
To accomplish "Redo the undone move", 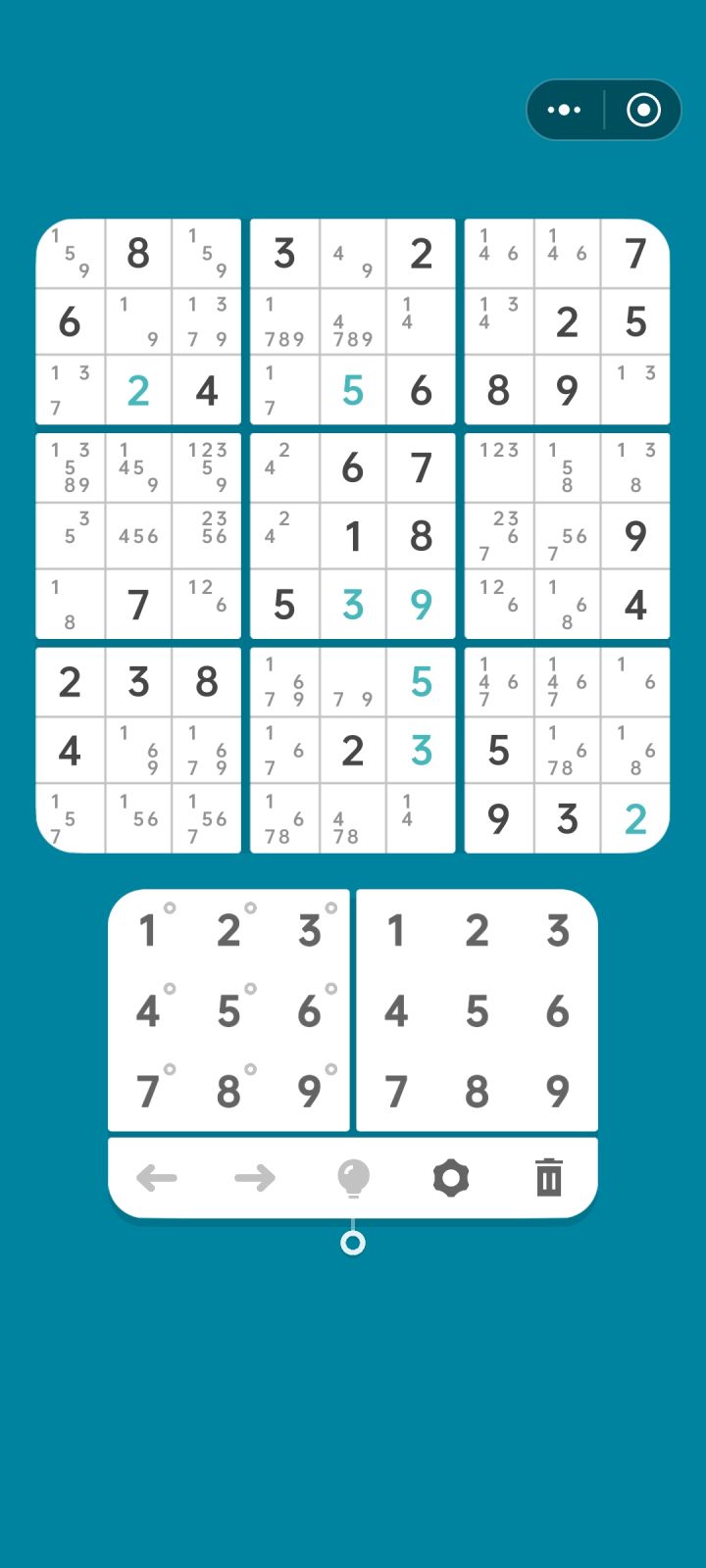I will 255,1178.
